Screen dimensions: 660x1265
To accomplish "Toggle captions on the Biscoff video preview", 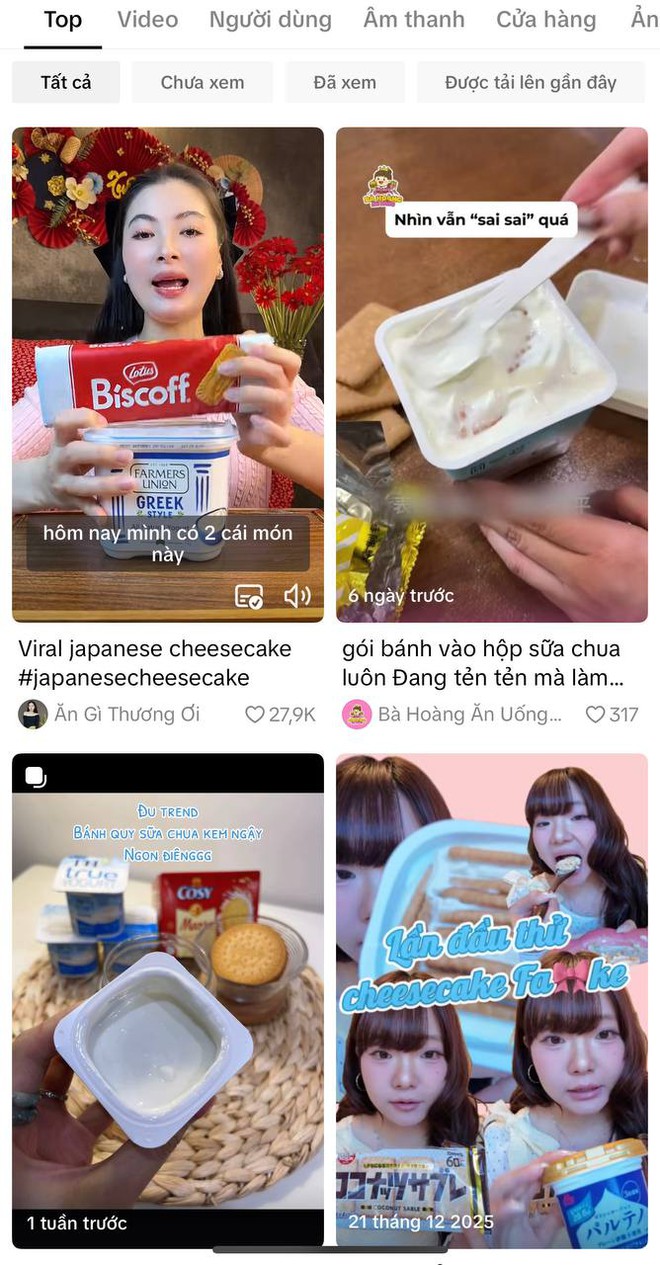I will tap(249, 597).
